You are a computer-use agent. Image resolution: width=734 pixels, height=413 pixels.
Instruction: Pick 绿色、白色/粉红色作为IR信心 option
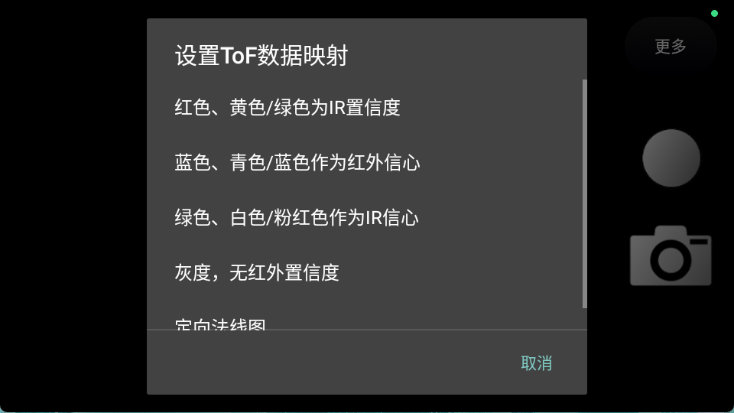pyautogui.click(x=296, y=217)
